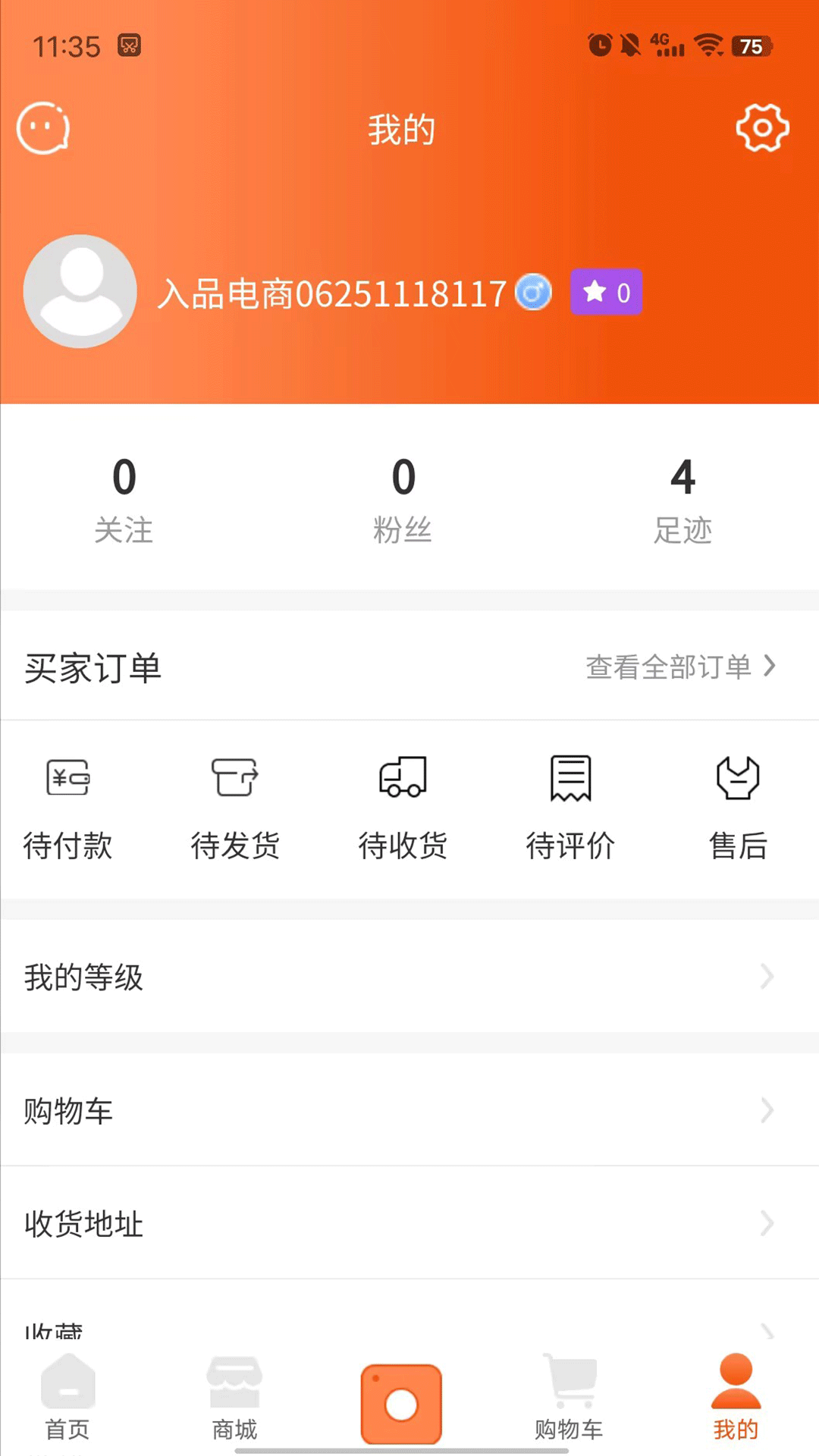Open the settings gear in the top corner
This screenshot has width=819, height=1456.
coord(763,129)
